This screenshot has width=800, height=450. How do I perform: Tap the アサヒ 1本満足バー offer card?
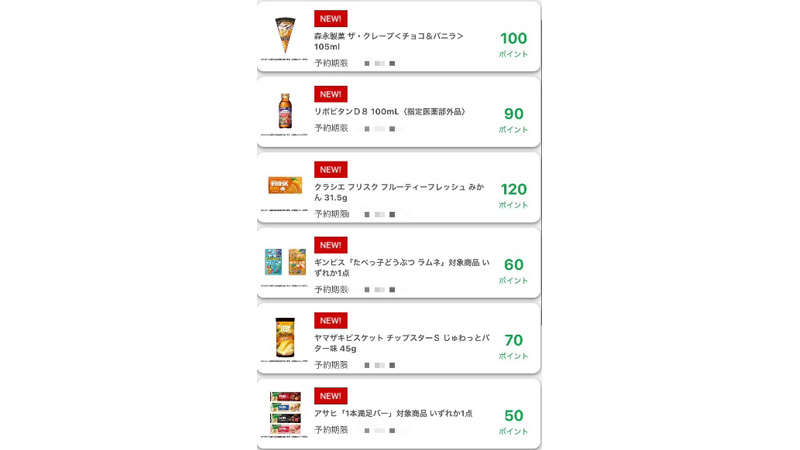(x=398, y=414)
